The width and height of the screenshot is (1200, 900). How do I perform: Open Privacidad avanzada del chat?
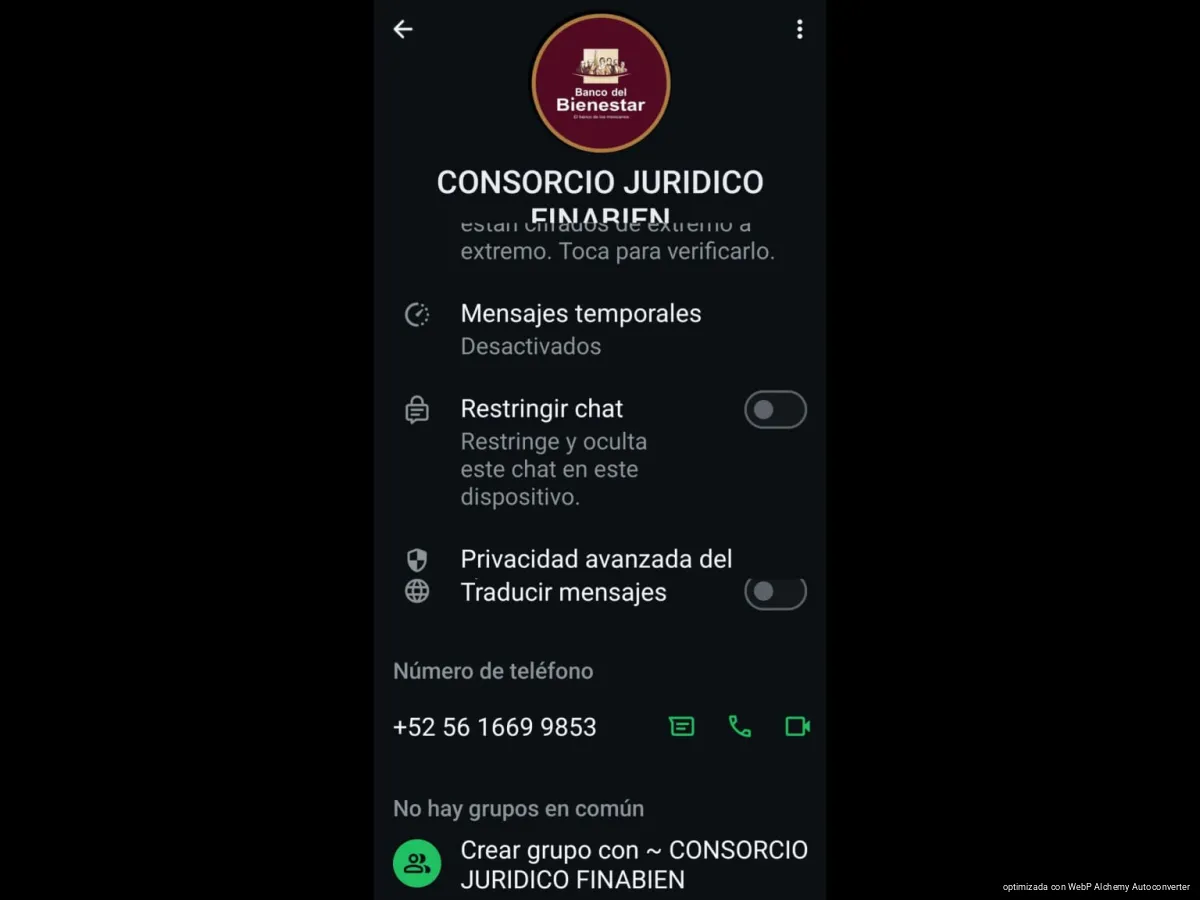click(x=595, y=559)
